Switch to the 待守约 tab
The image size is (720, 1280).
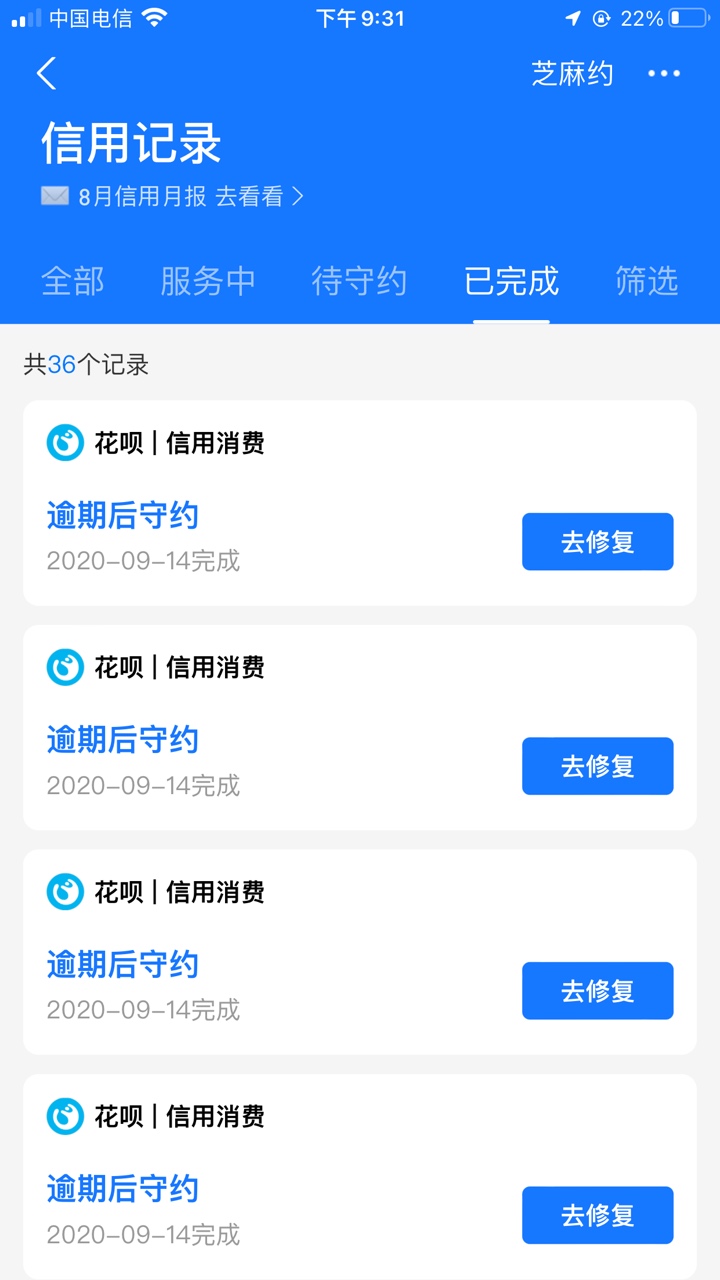point(359,281)
